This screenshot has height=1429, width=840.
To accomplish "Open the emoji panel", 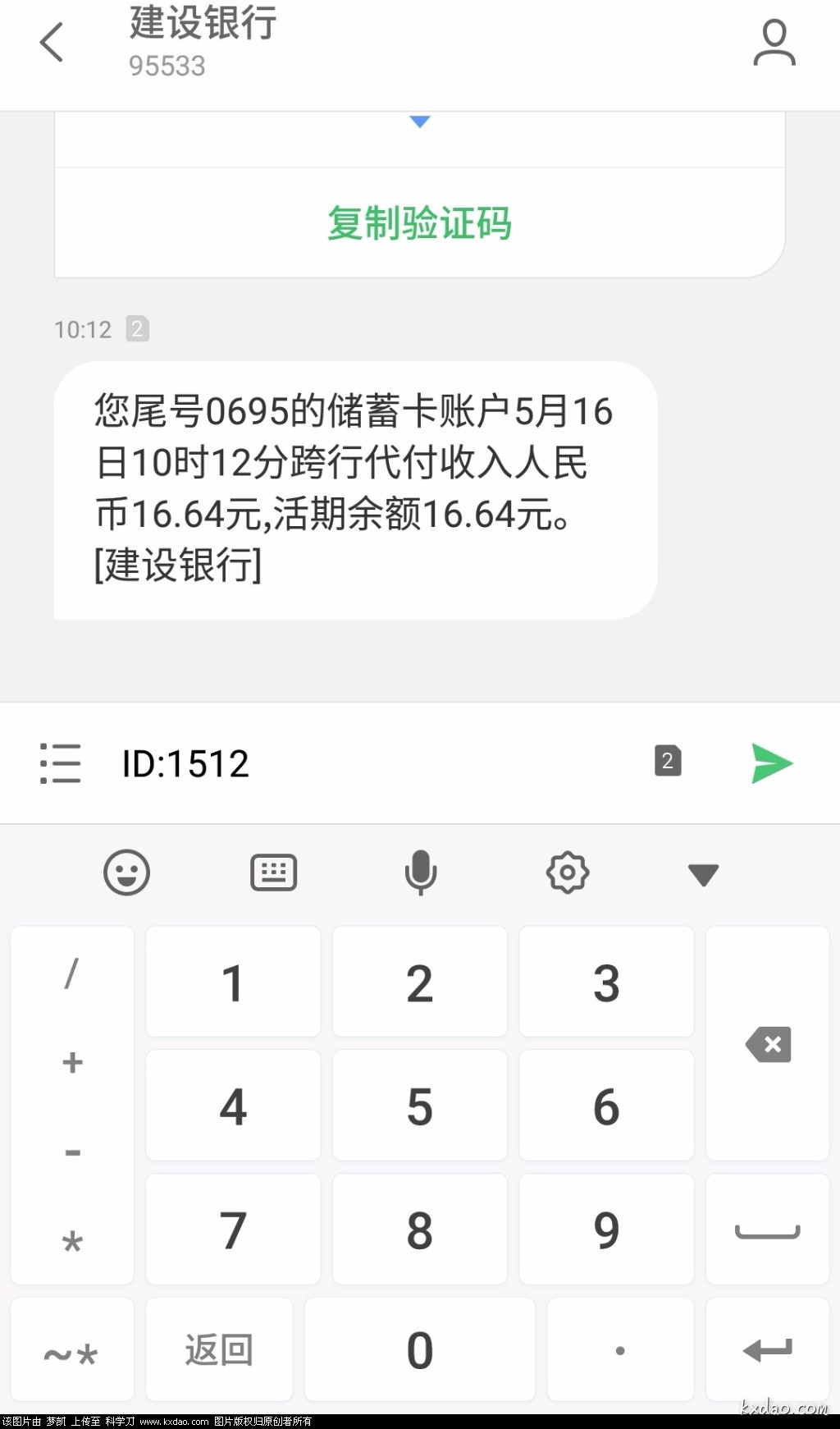I will (126, 873).
